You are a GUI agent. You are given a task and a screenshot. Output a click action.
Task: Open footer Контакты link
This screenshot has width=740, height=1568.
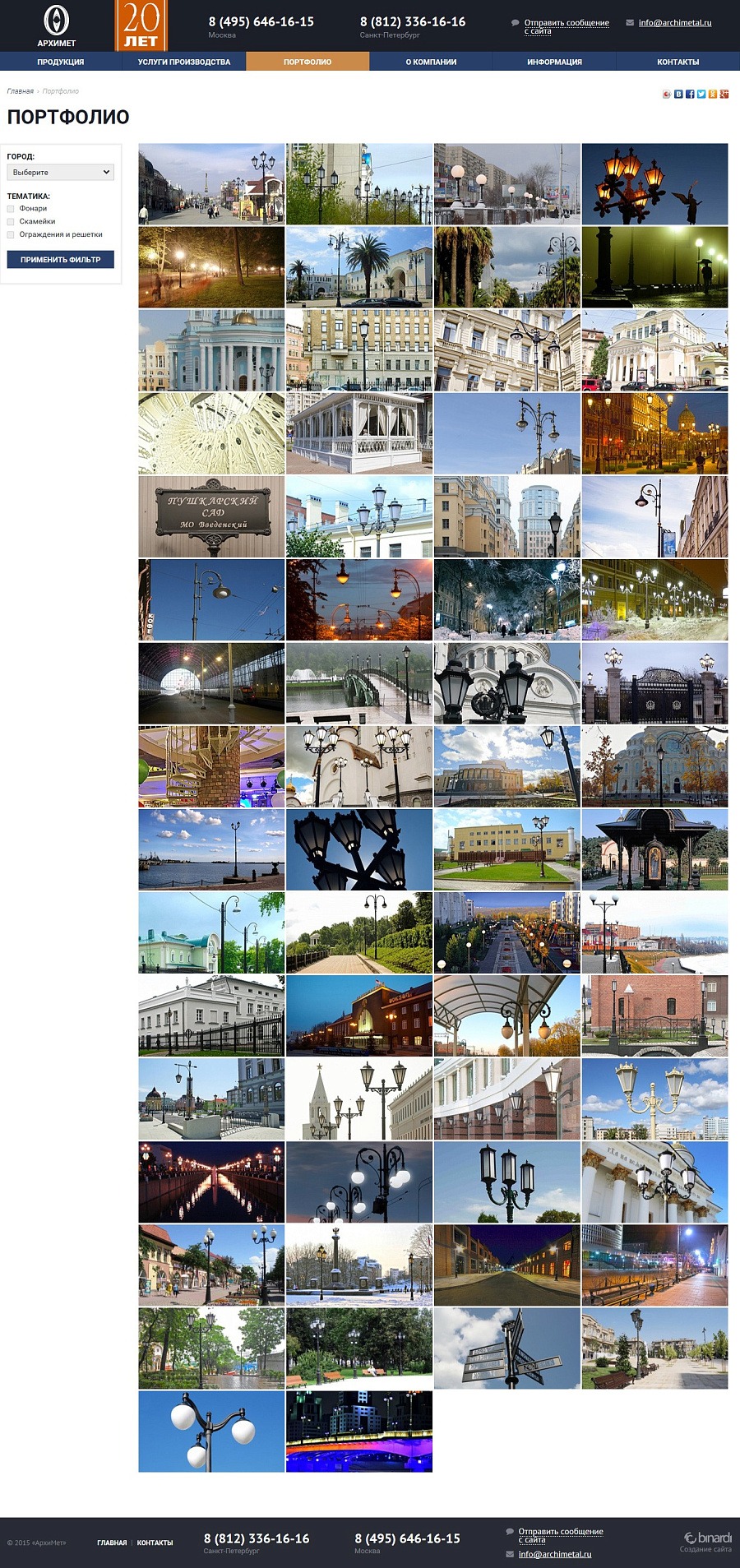click(x=155, y=1543)
